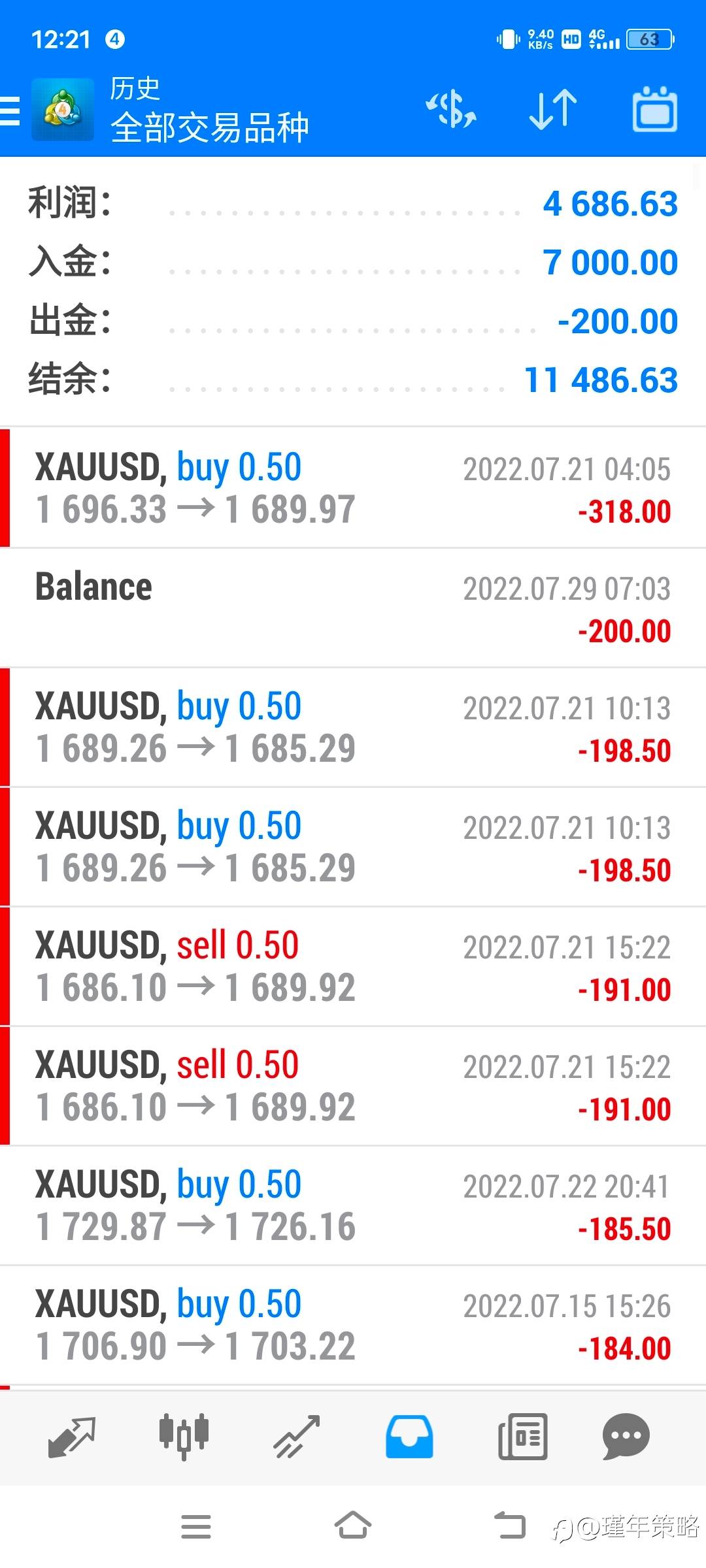Image resolution: width=706 pixels, height=1568 pixels.
Task: Open the XAUUSD buy trade with -185.50 loss
Action: [x=353, y=1205]
